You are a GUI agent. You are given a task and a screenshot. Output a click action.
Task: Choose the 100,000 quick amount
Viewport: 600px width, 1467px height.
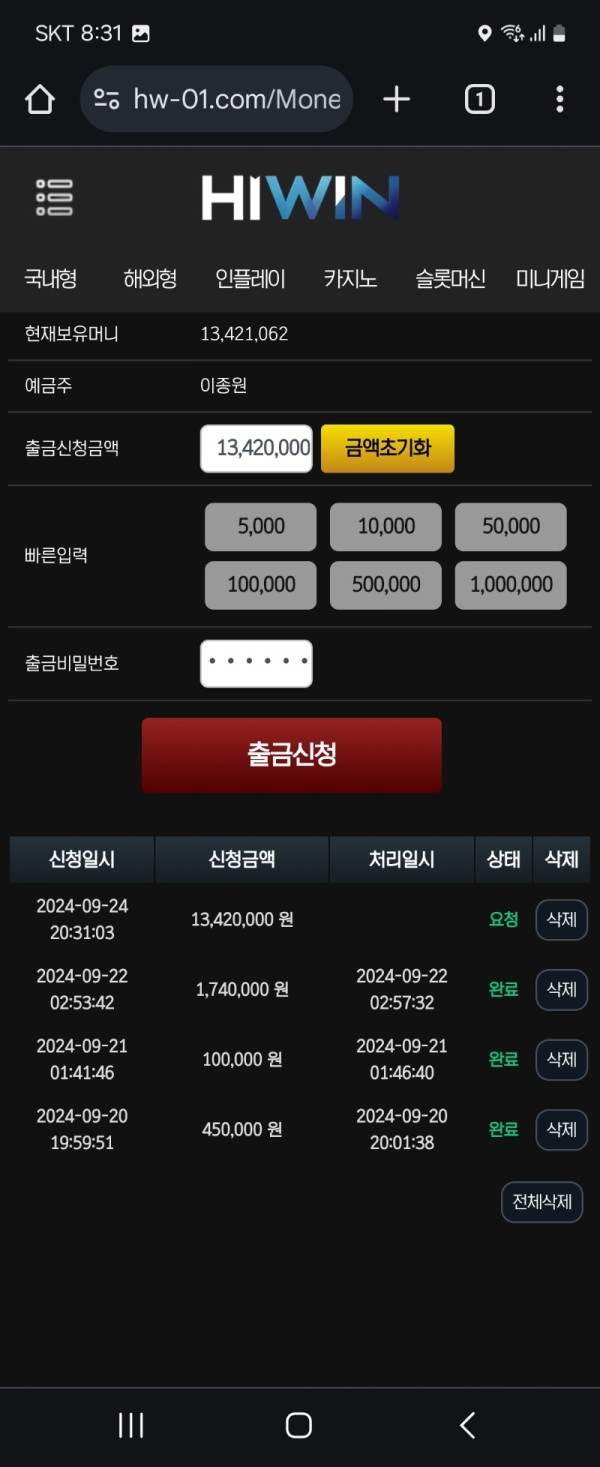coord(261,585)
